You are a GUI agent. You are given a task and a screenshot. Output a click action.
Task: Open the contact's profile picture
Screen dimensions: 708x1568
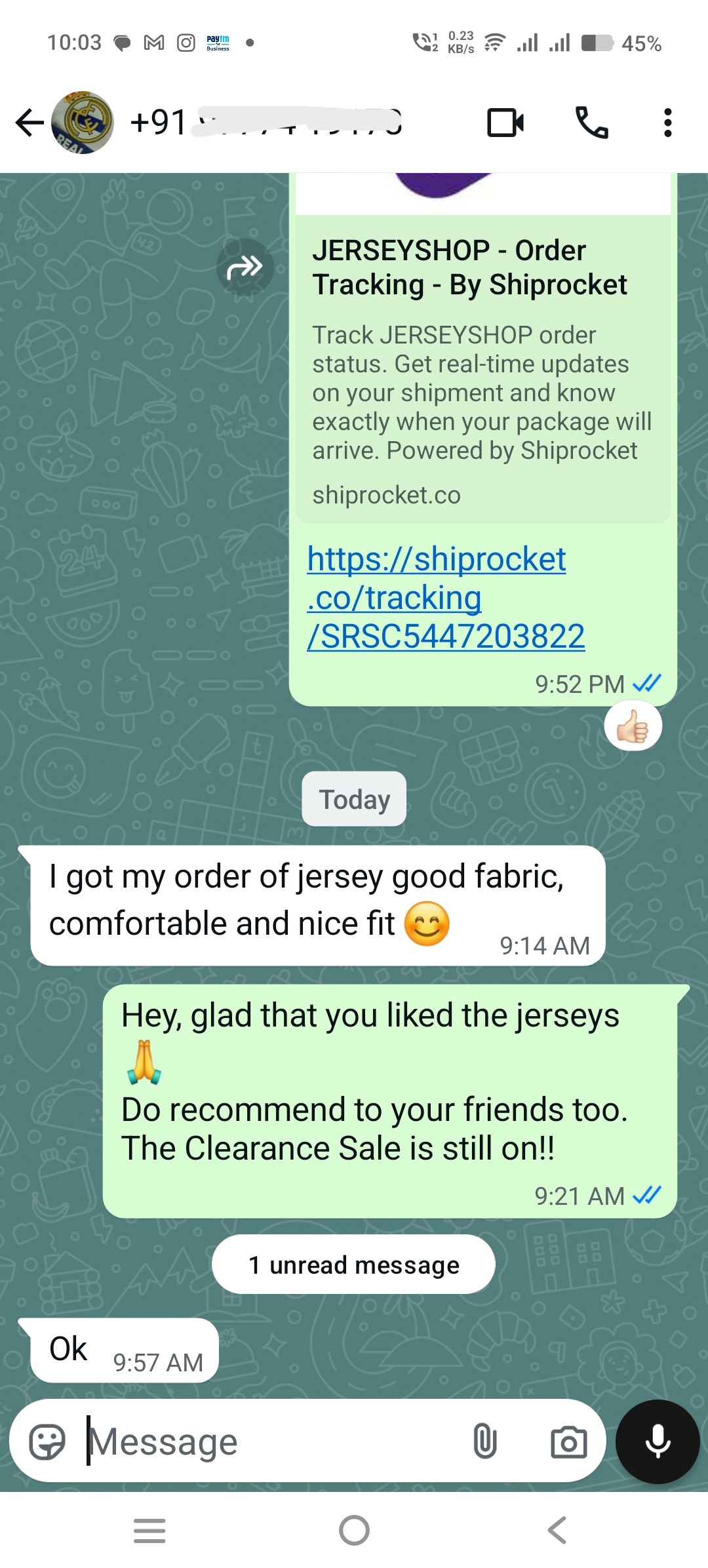(83, 123)
